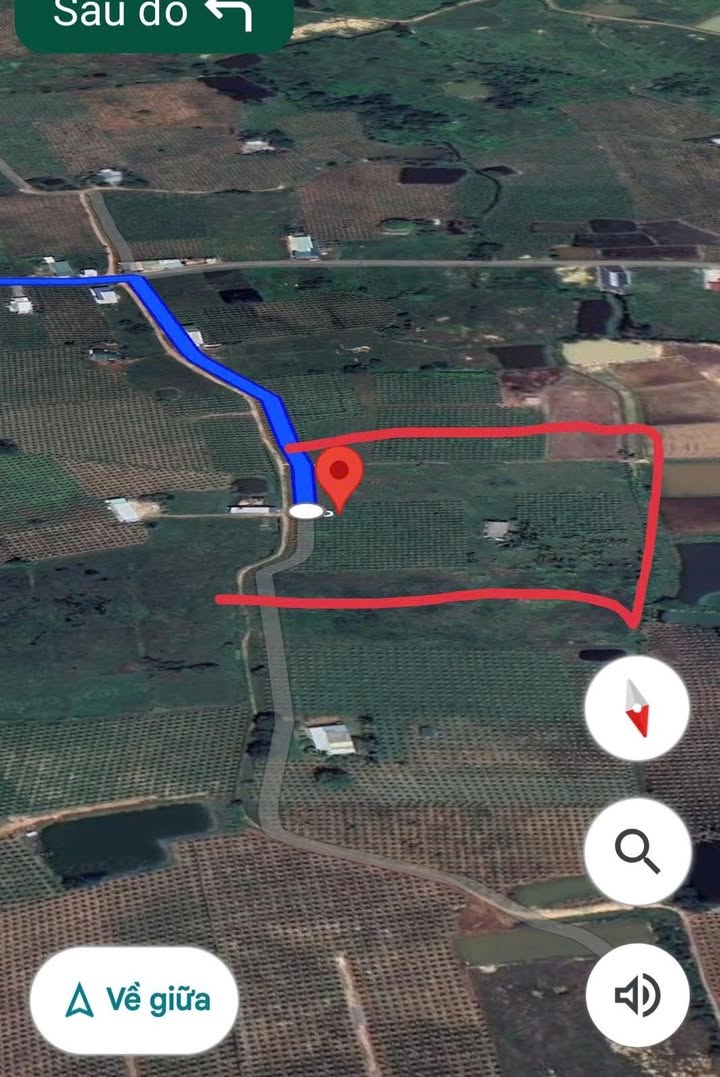
Task: Toggle voice guidance with the speaker icon
Action: (x=637, y=995)
